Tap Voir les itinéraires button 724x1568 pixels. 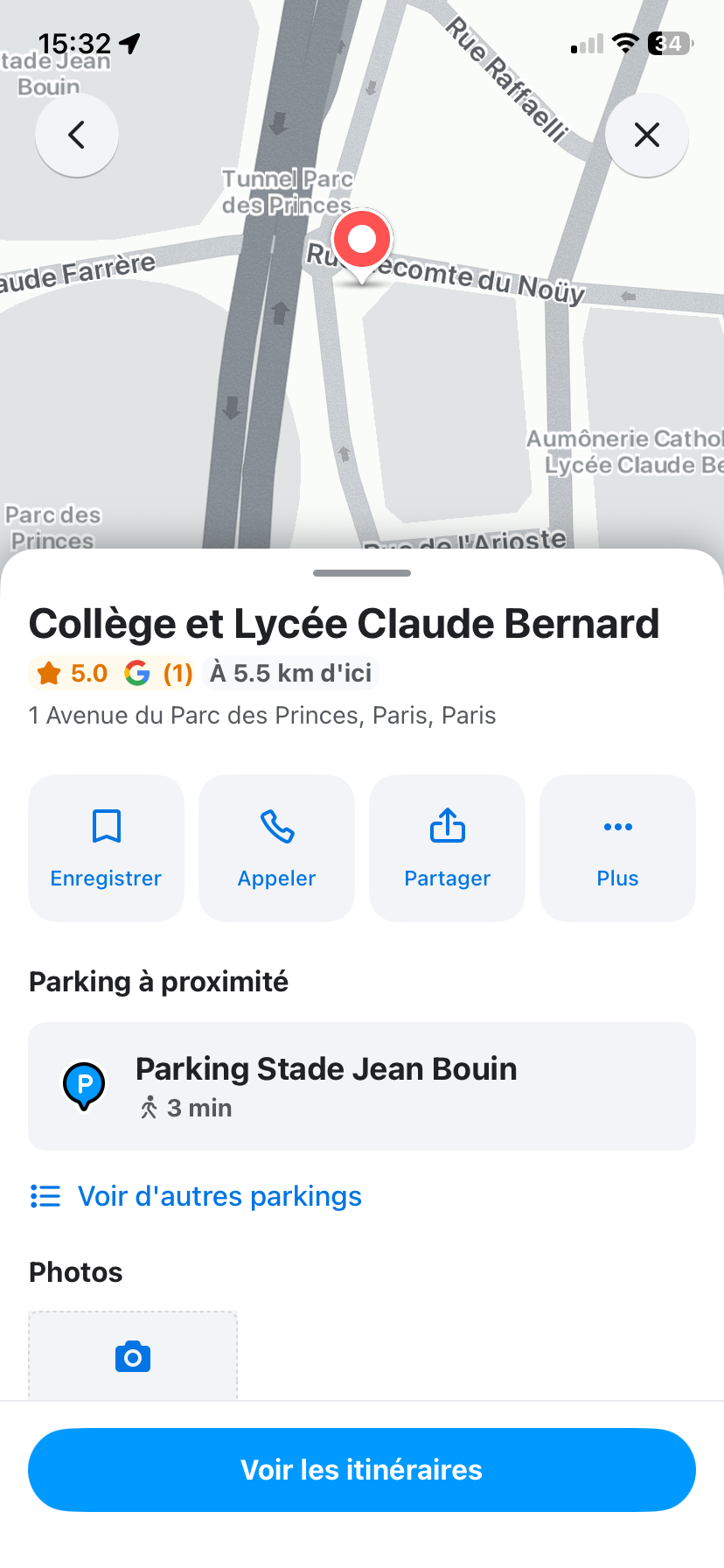click(x=362, y=1469)
